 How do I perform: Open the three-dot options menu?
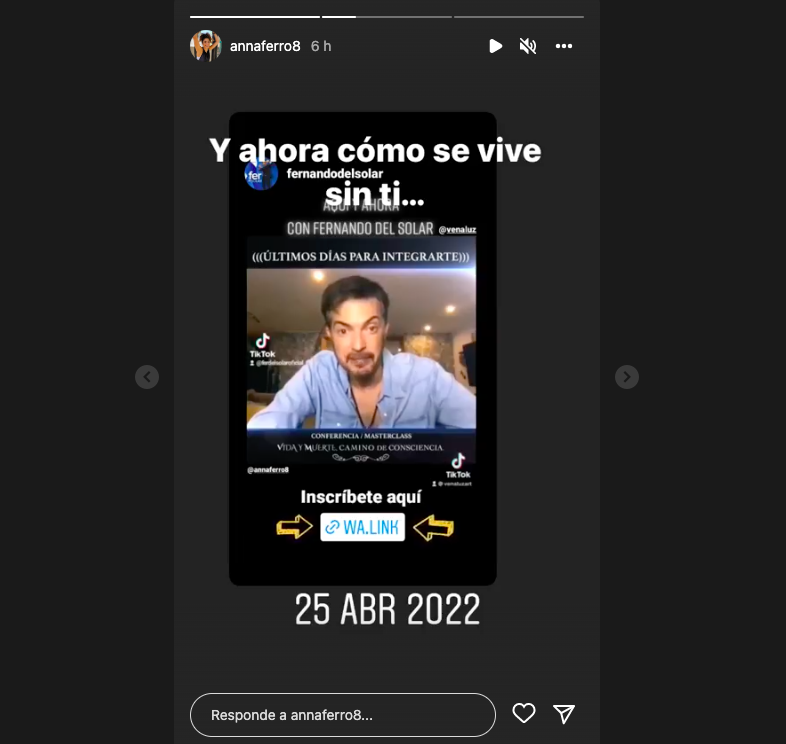(x=564, y=46)
